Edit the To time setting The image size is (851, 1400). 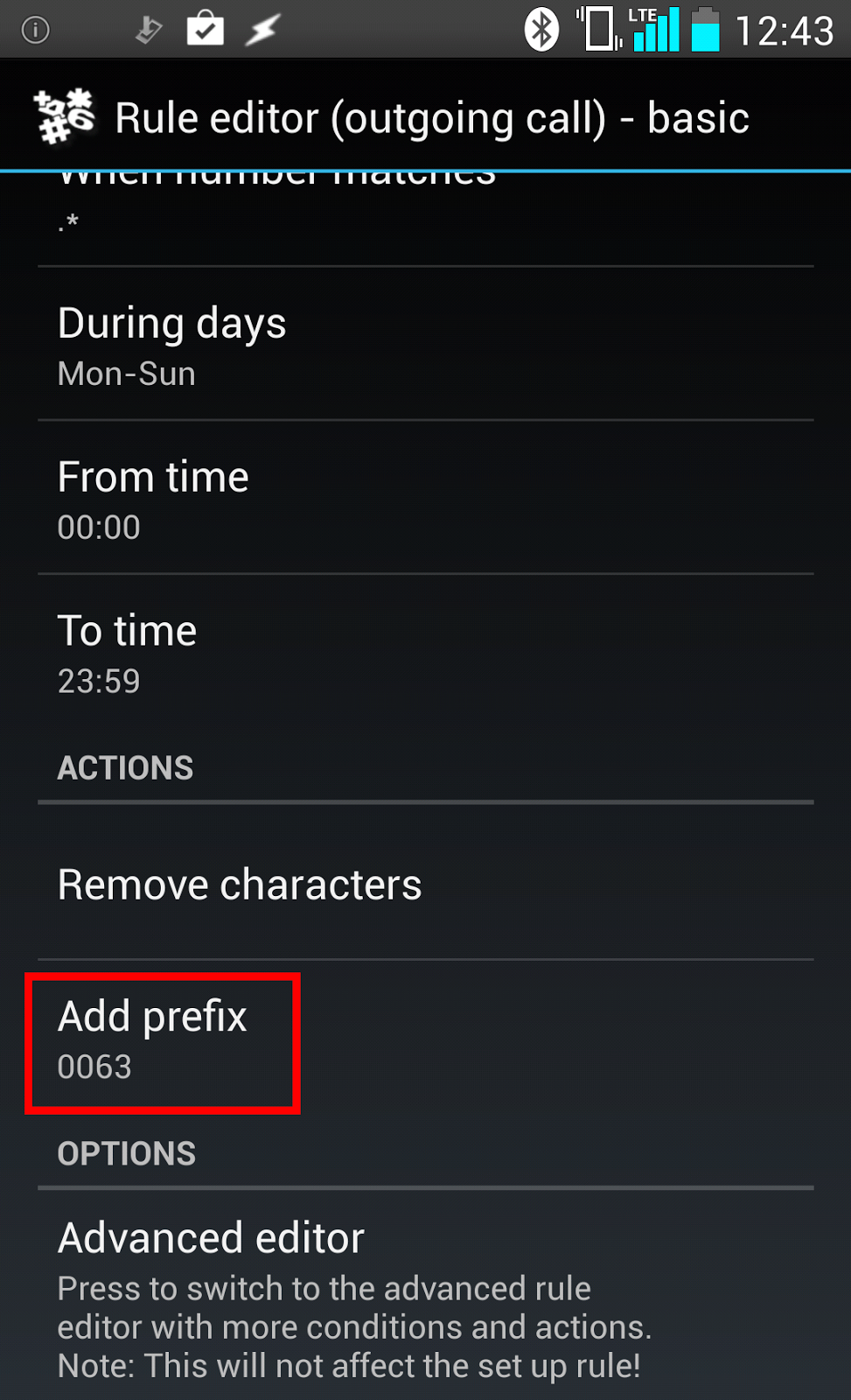425,653
